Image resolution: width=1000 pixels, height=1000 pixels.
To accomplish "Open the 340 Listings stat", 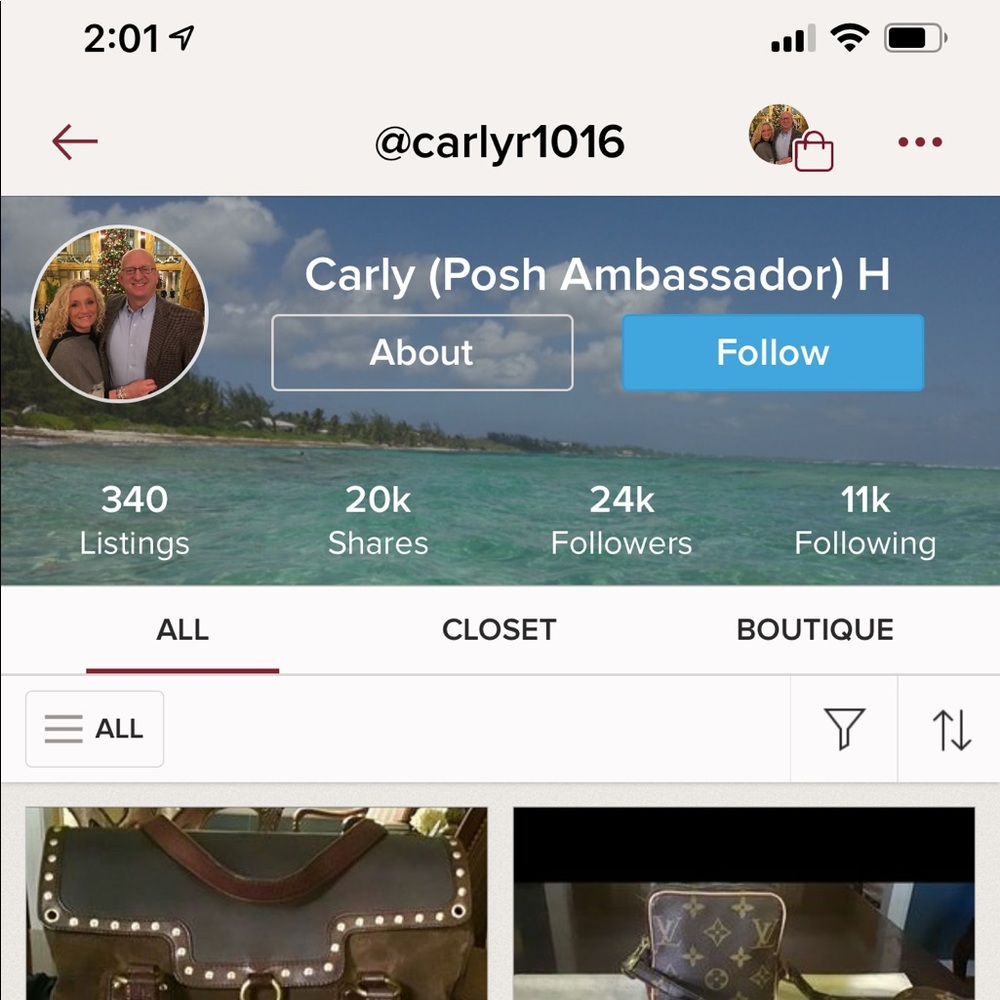I will coord(134,520).
